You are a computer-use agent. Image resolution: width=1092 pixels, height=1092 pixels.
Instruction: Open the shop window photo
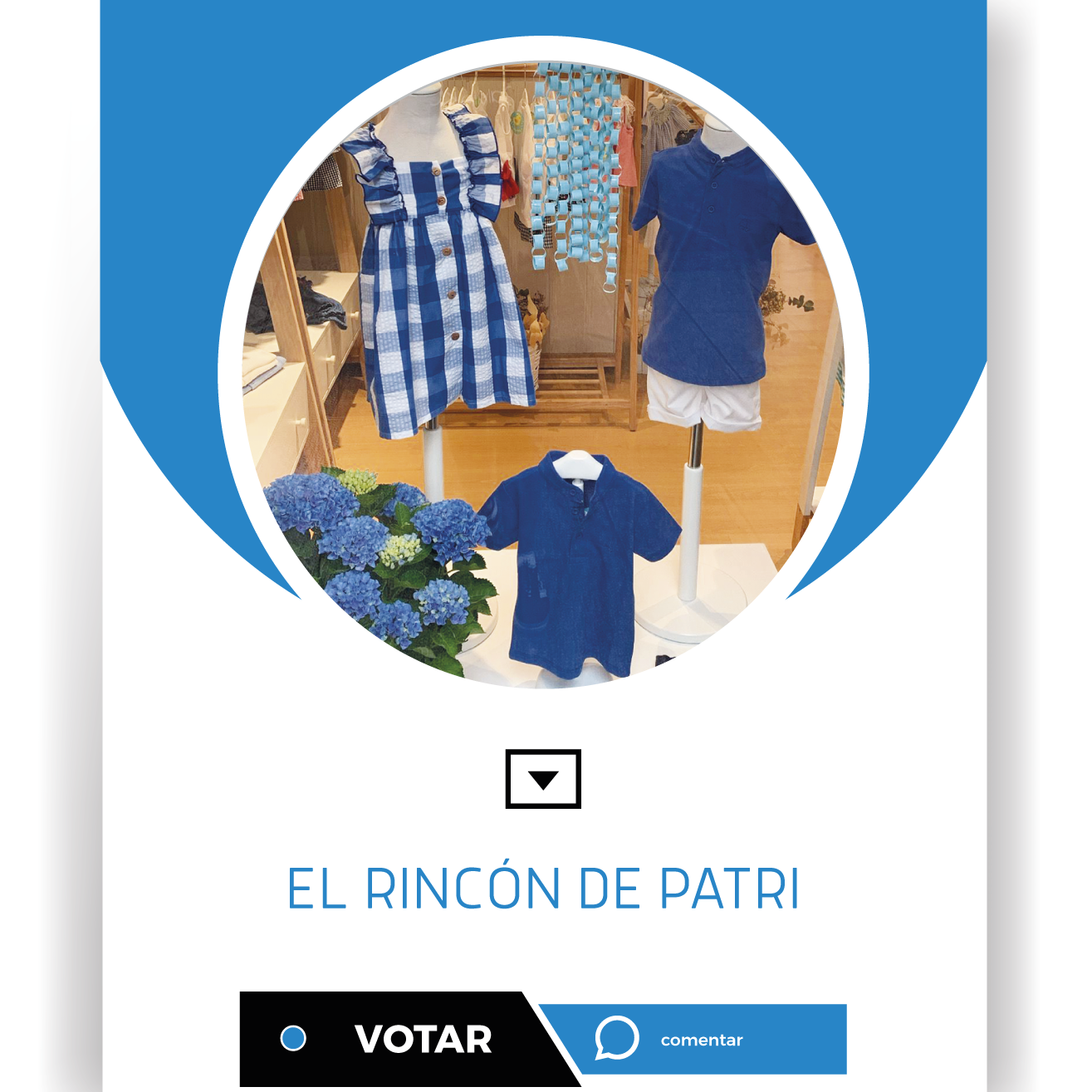(x=543, y=365)
